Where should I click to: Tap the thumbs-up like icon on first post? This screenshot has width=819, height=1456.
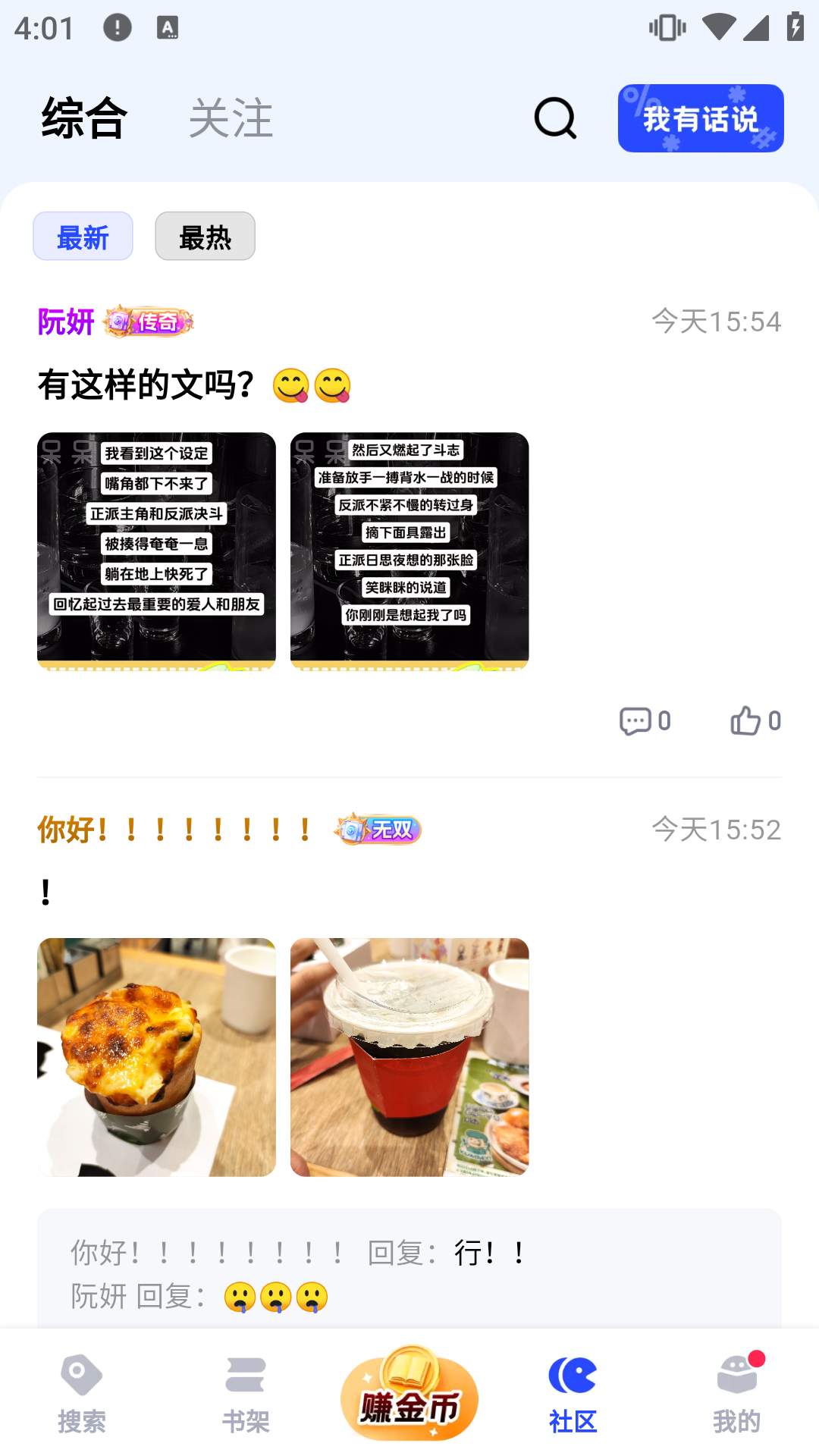coord(748,721)
